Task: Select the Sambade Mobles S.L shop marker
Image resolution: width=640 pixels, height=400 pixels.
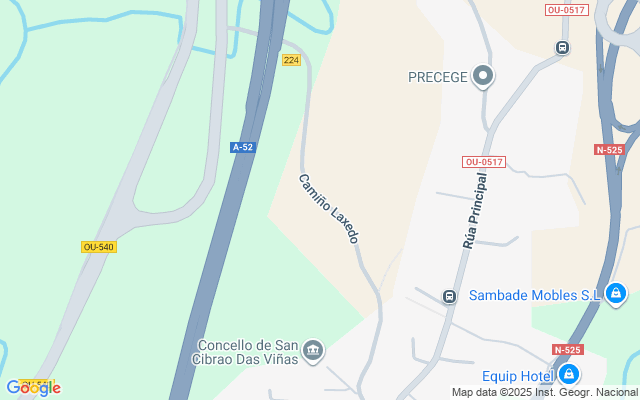Action: point(617,294)
